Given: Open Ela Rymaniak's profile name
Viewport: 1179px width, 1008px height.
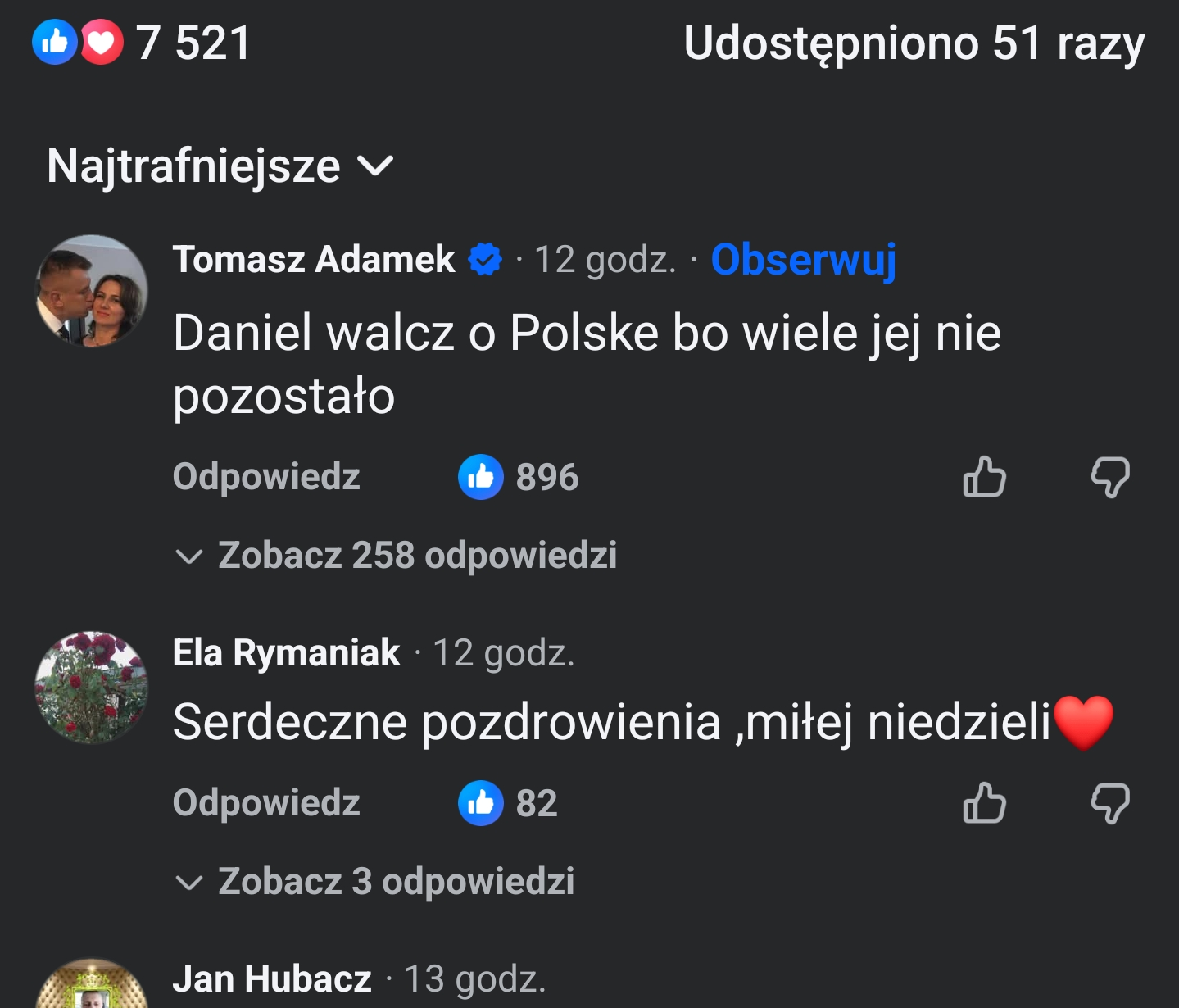Looking at the screenshot, I should (286, 653).
